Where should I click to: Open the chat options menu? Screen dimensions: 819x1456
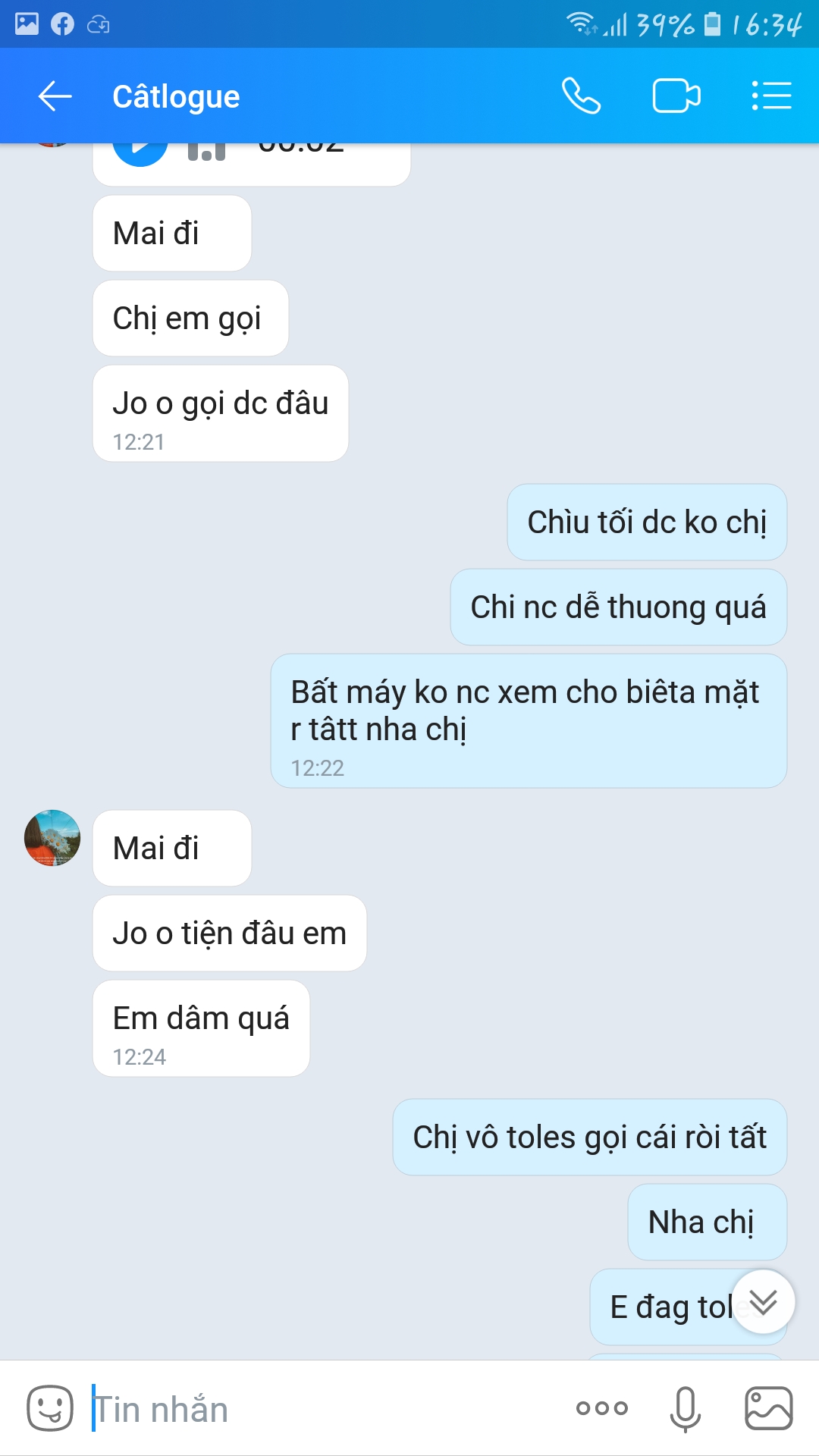(x=771, y=96)
